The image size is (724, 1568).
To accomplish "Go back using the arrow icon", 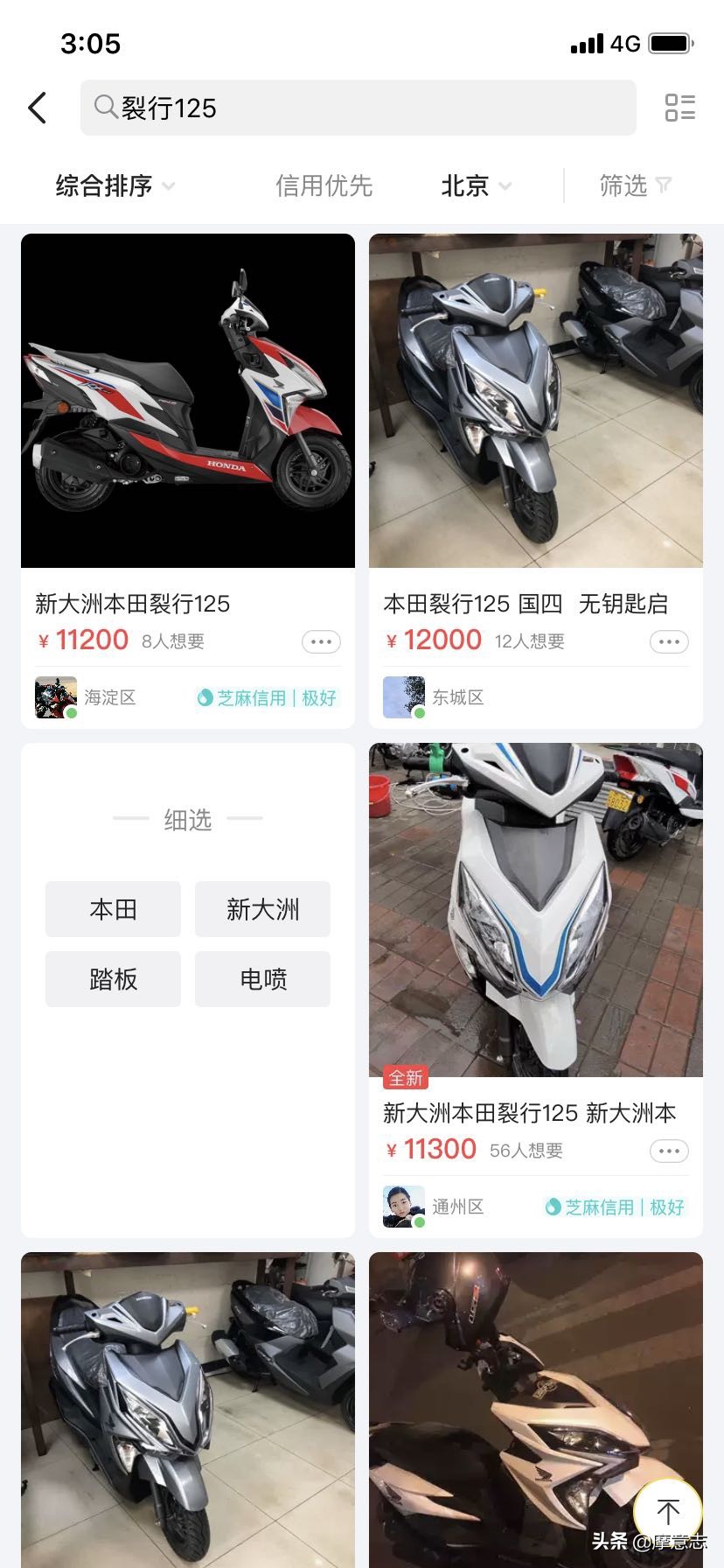I will (38, 108).
